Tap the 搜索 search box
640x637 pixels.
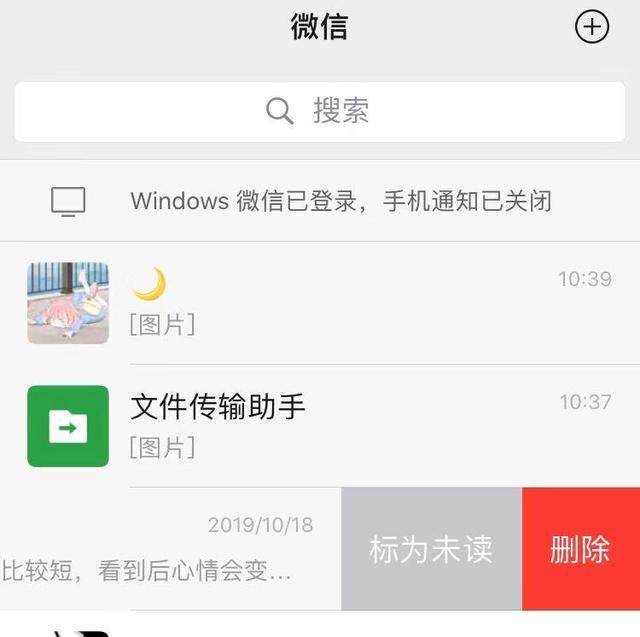(x=320, y=111)
